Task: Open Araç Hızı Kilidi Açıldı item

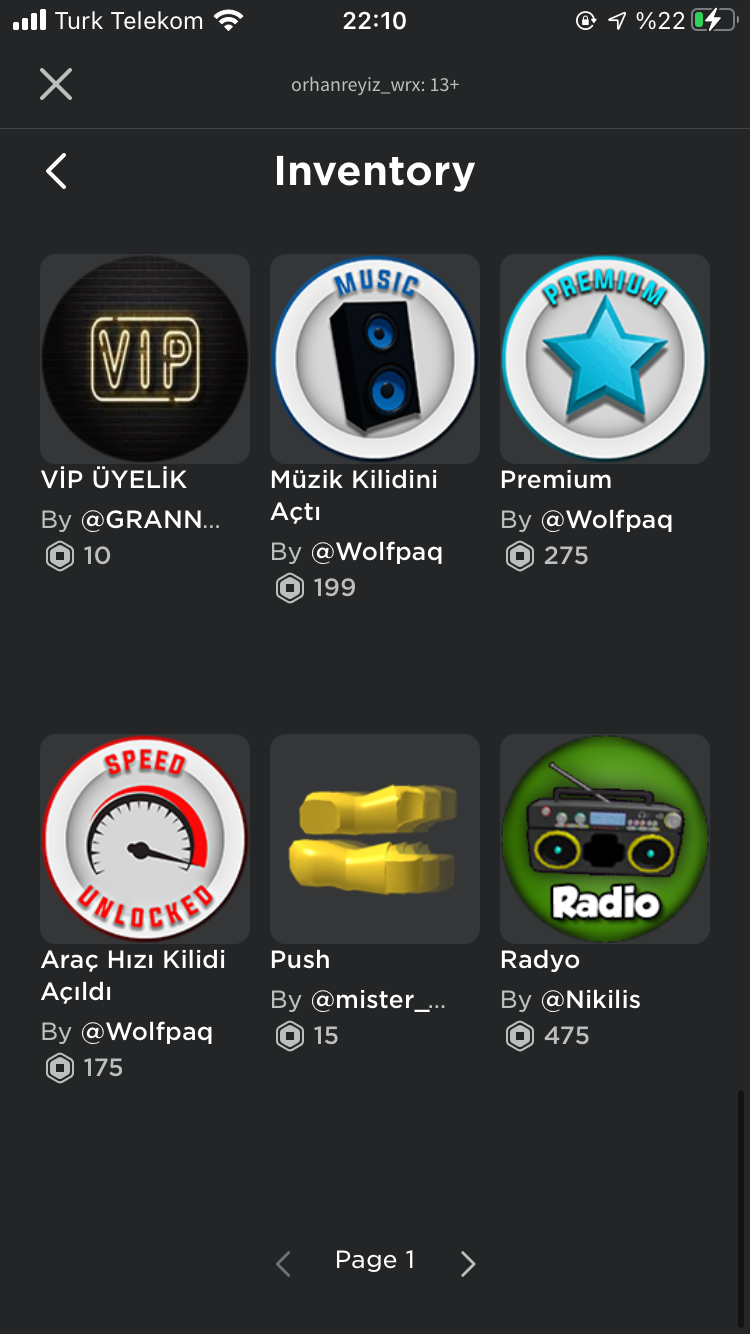Action: point(145,839)
